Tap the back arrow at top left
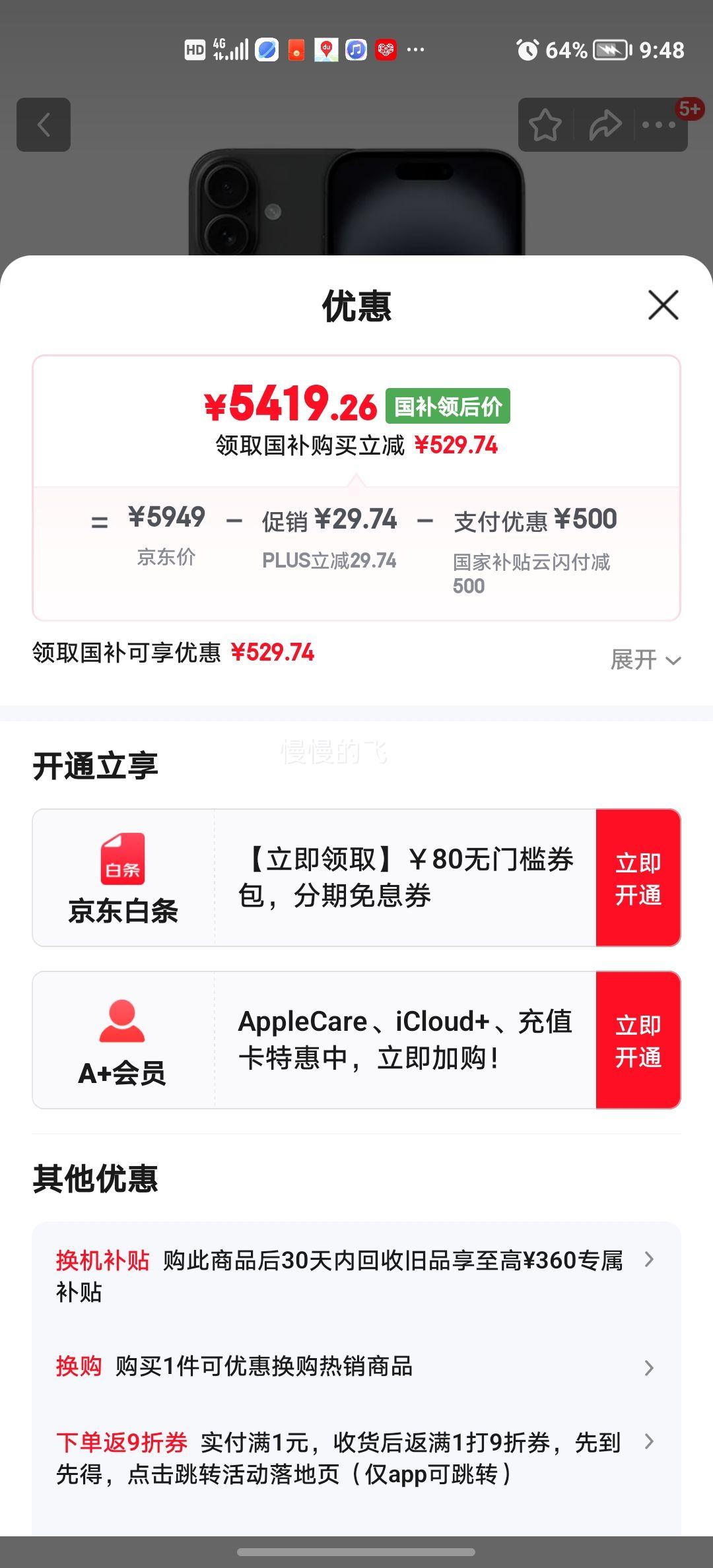713x1568 pixels. [x=44, y=125]
